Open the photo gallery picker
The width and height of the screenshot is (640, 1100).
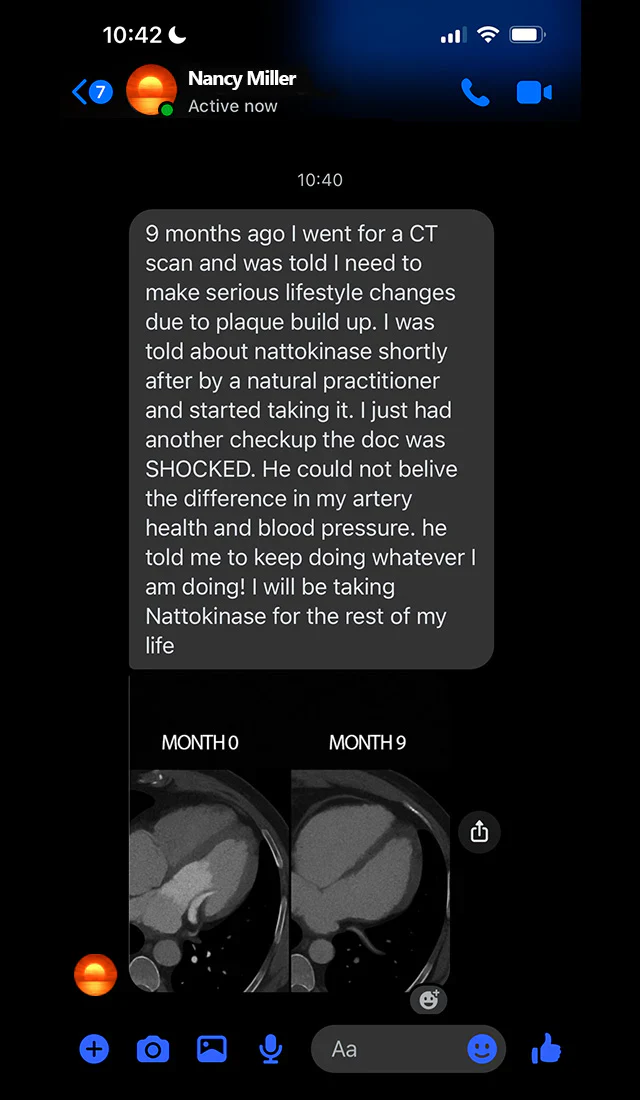click(211, 1049)
